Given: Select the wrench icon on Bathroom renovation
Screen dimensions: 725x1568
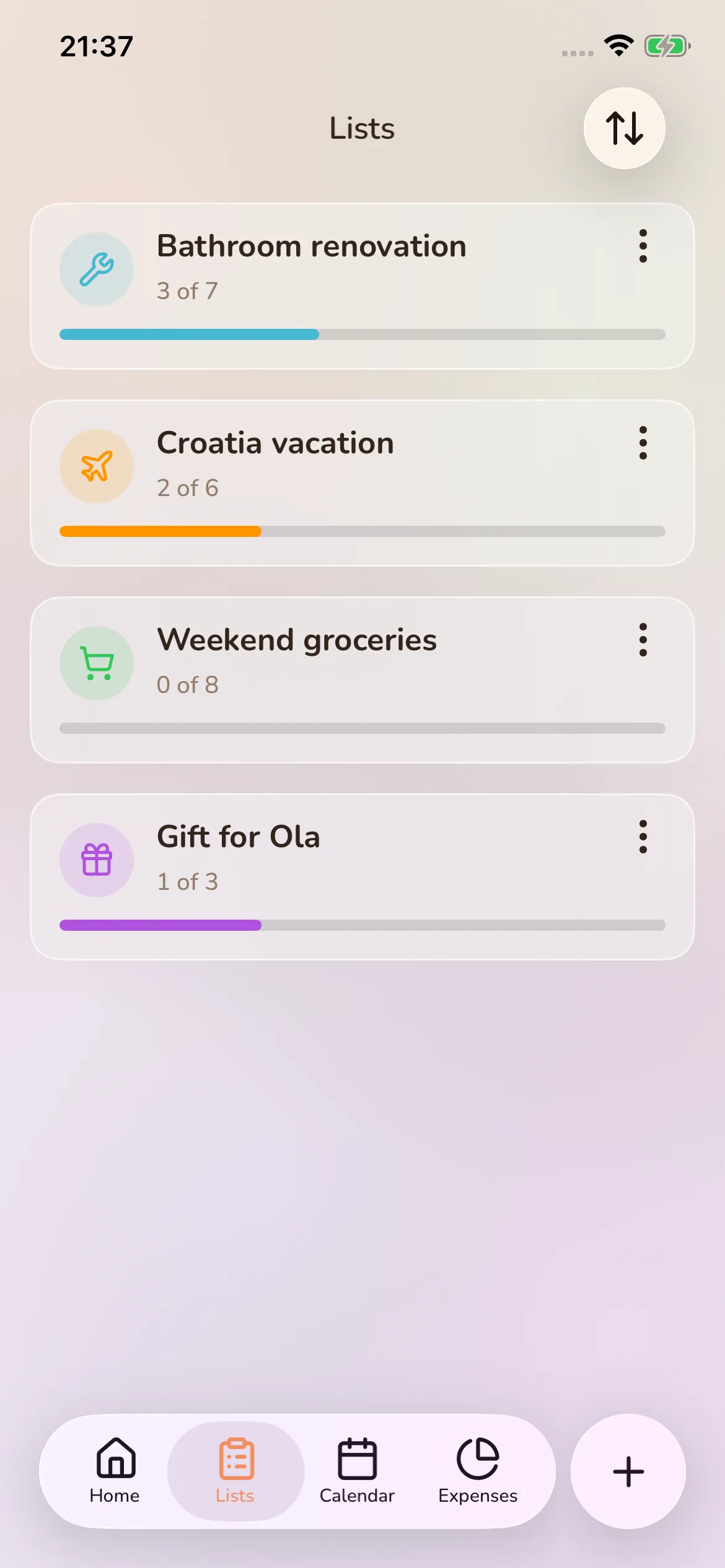Looking at the screenshot, I should (96, 269).
